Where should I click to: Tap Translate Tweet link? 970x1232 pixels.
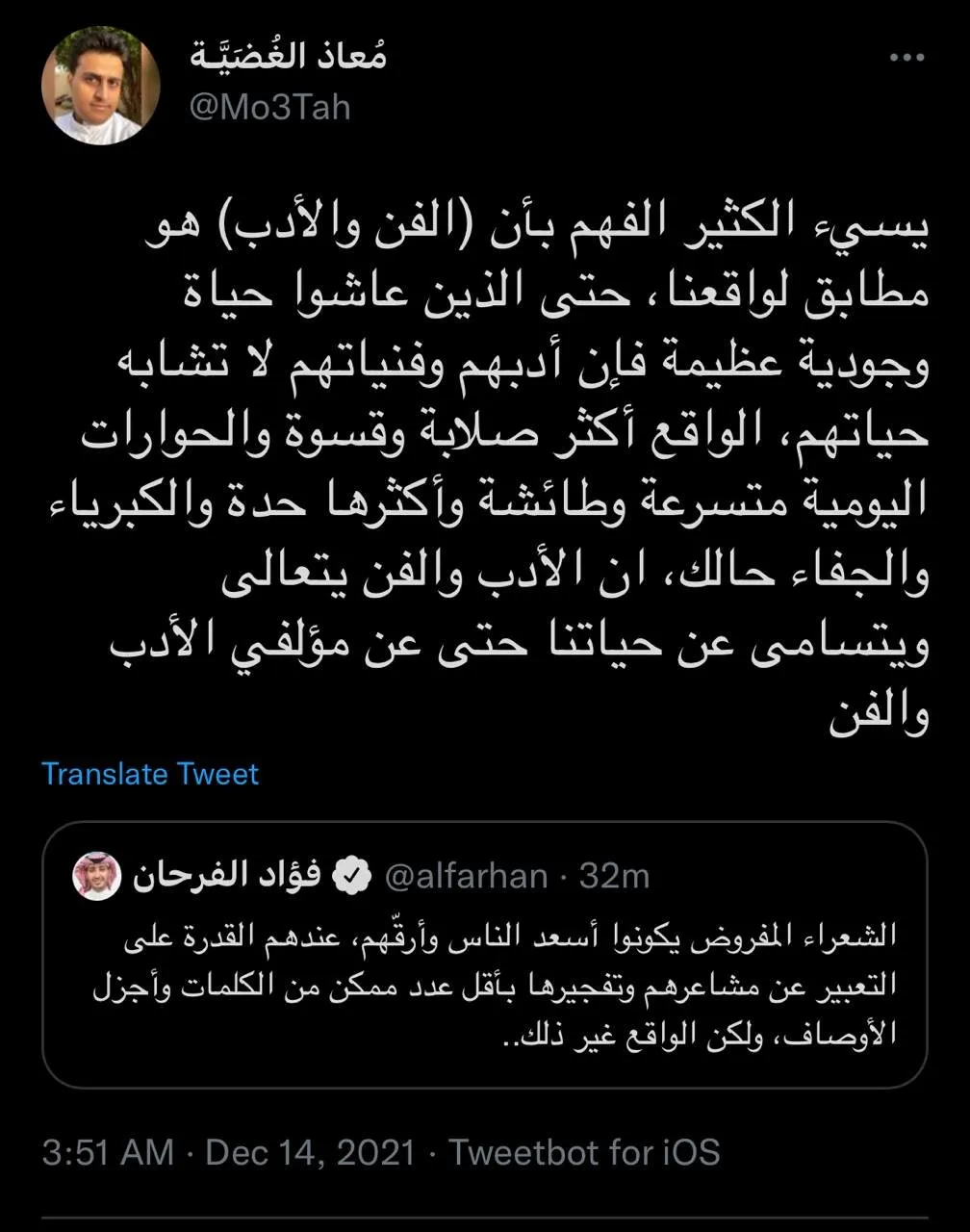click(x=150, y=774)
